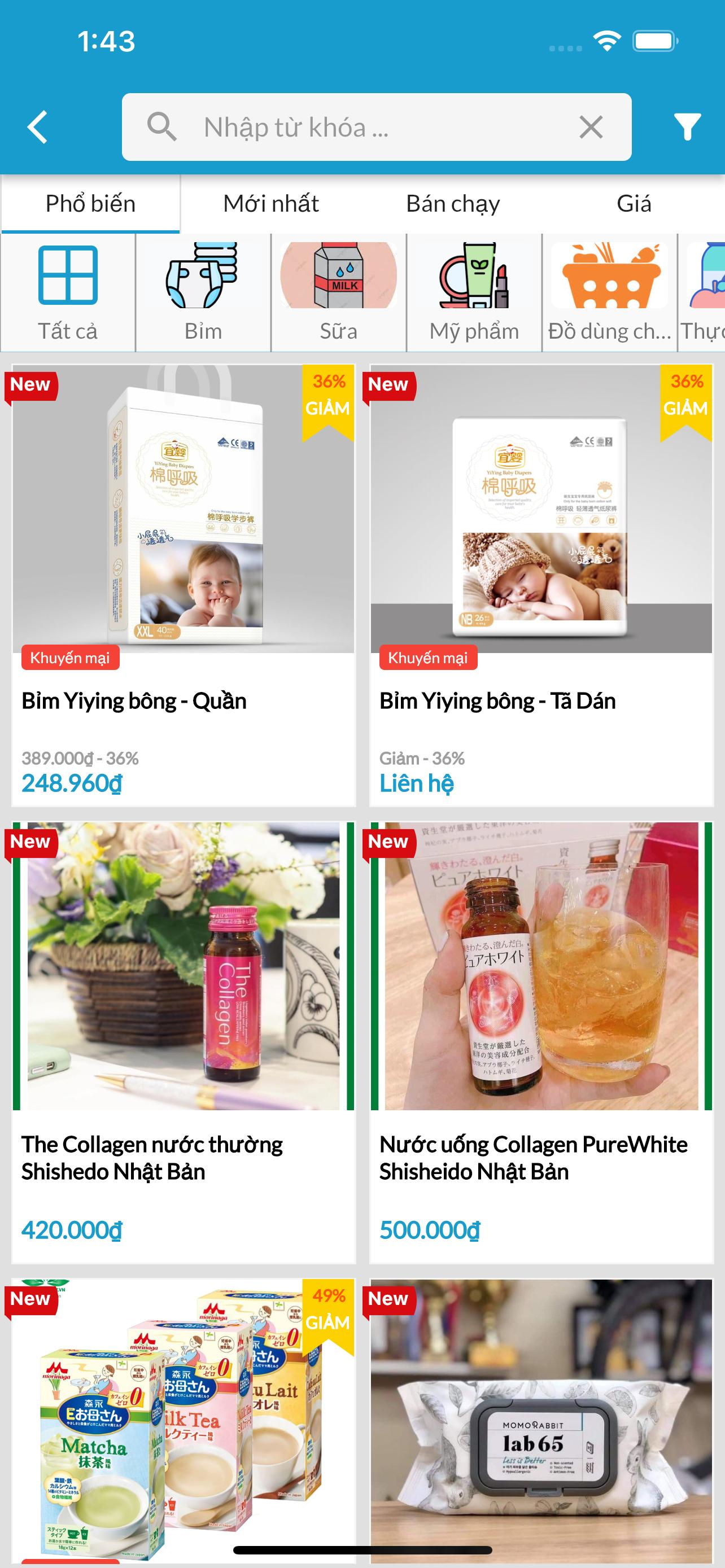Screen dimensions: 725x1568
Task: Switch to the Bán chạy tab
Action: click(452, 204)
